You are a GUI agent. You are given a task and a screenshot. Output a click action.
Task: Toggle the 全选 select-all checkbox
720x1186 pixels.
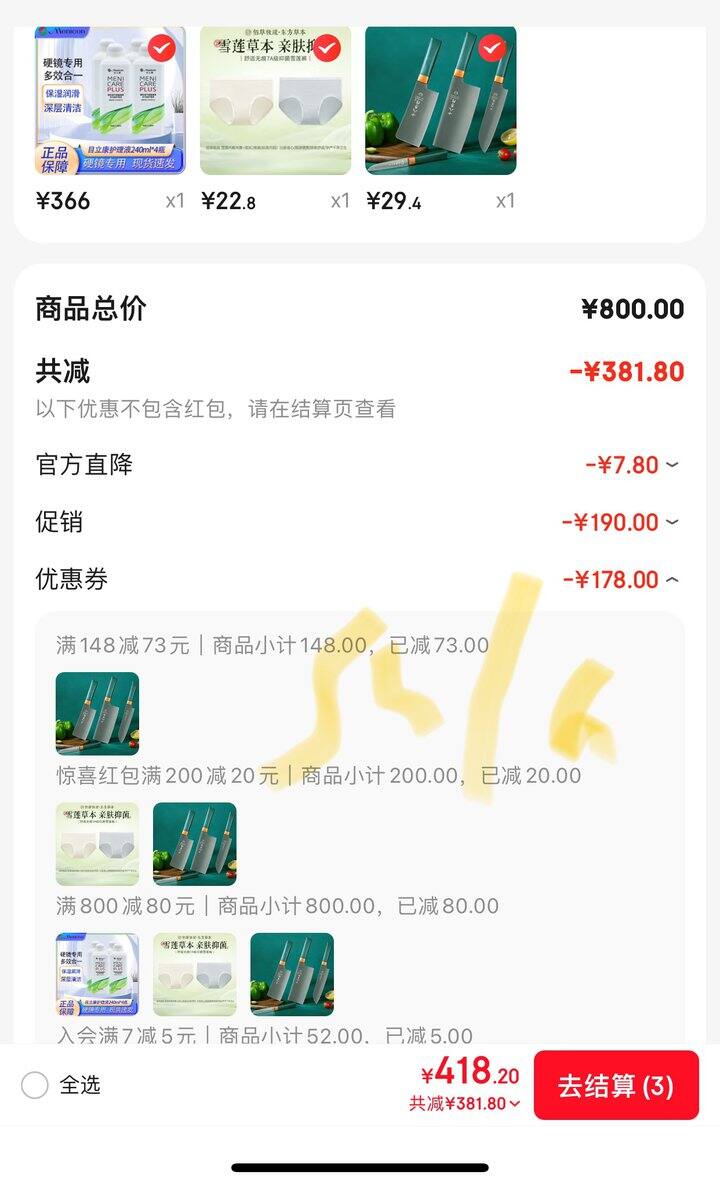coord(35,1085)
